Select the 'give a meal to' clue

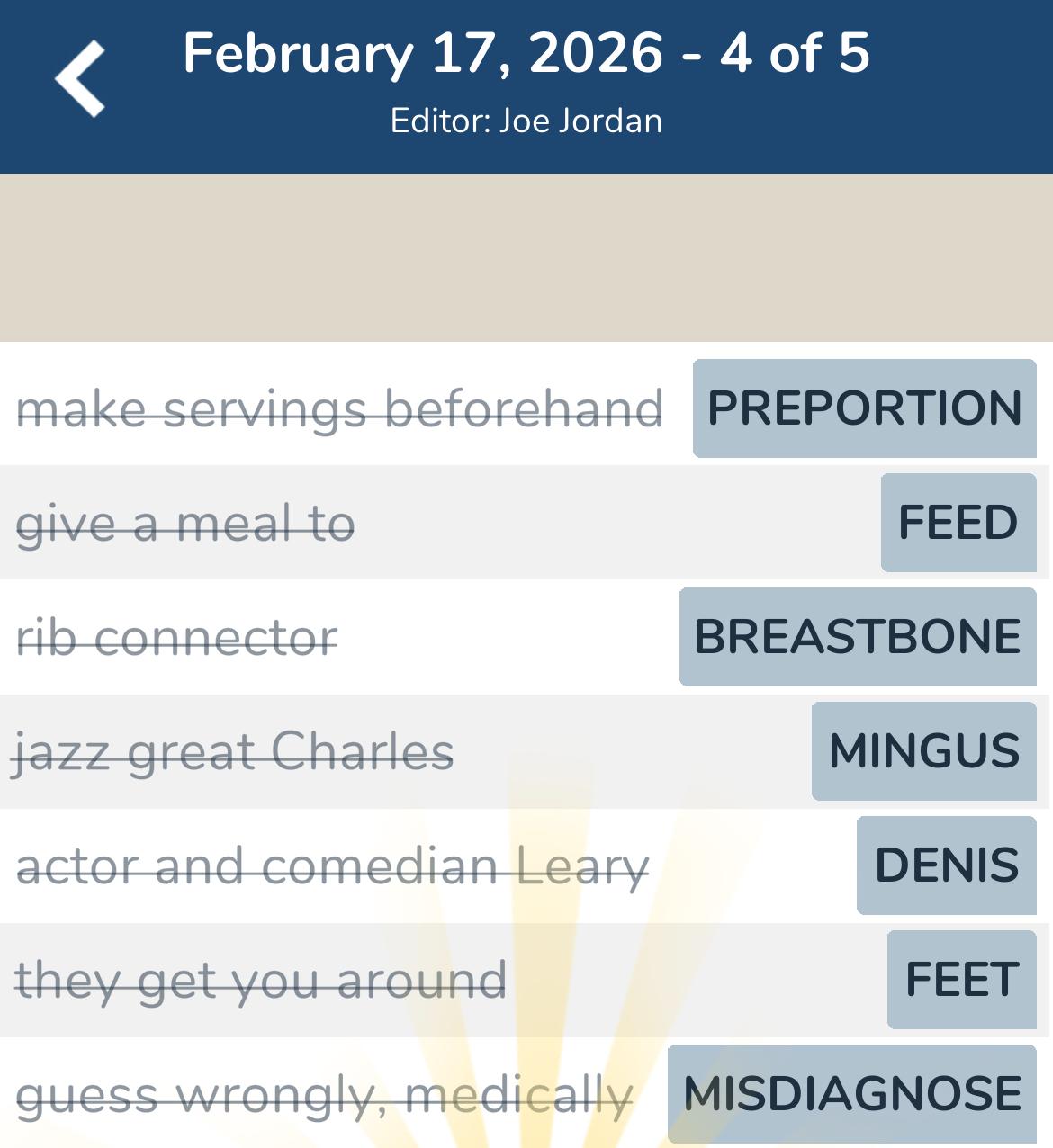(184, 524)
